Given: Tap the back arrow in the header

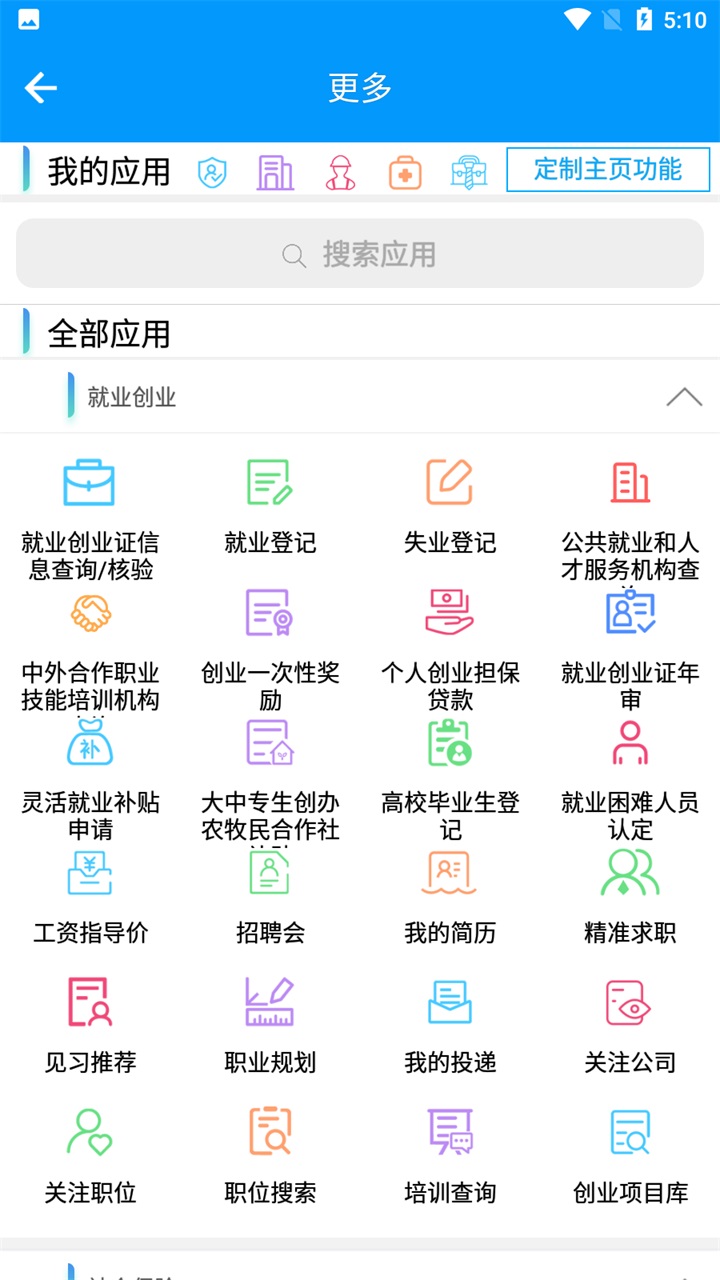Looking at the screenshot, I should 40,88.
